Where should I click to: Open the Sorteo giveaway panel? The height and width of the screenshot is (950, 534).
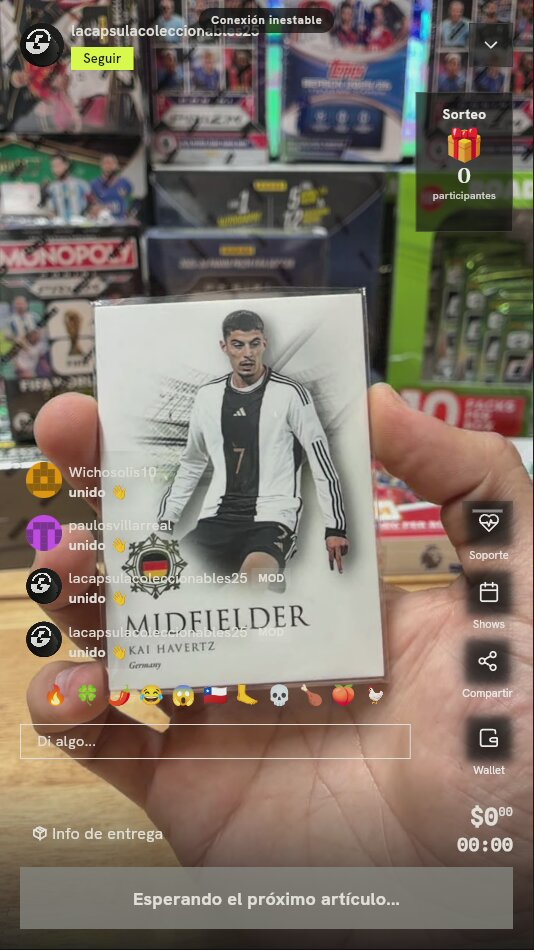pos(464,161)
